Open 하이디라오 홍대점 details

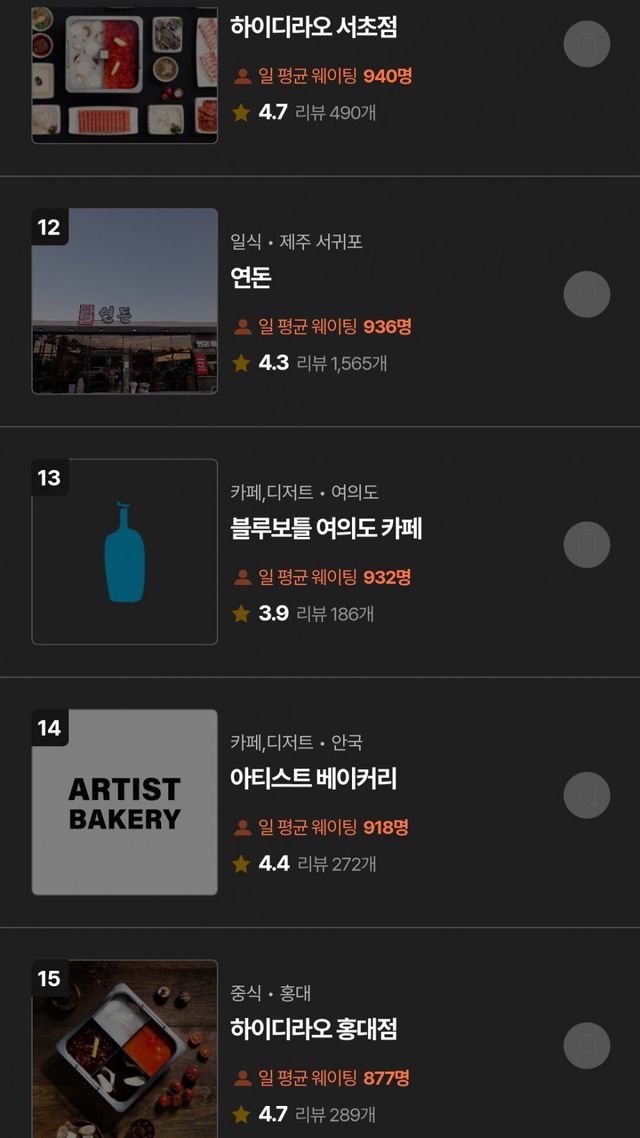coord(314,1028)
